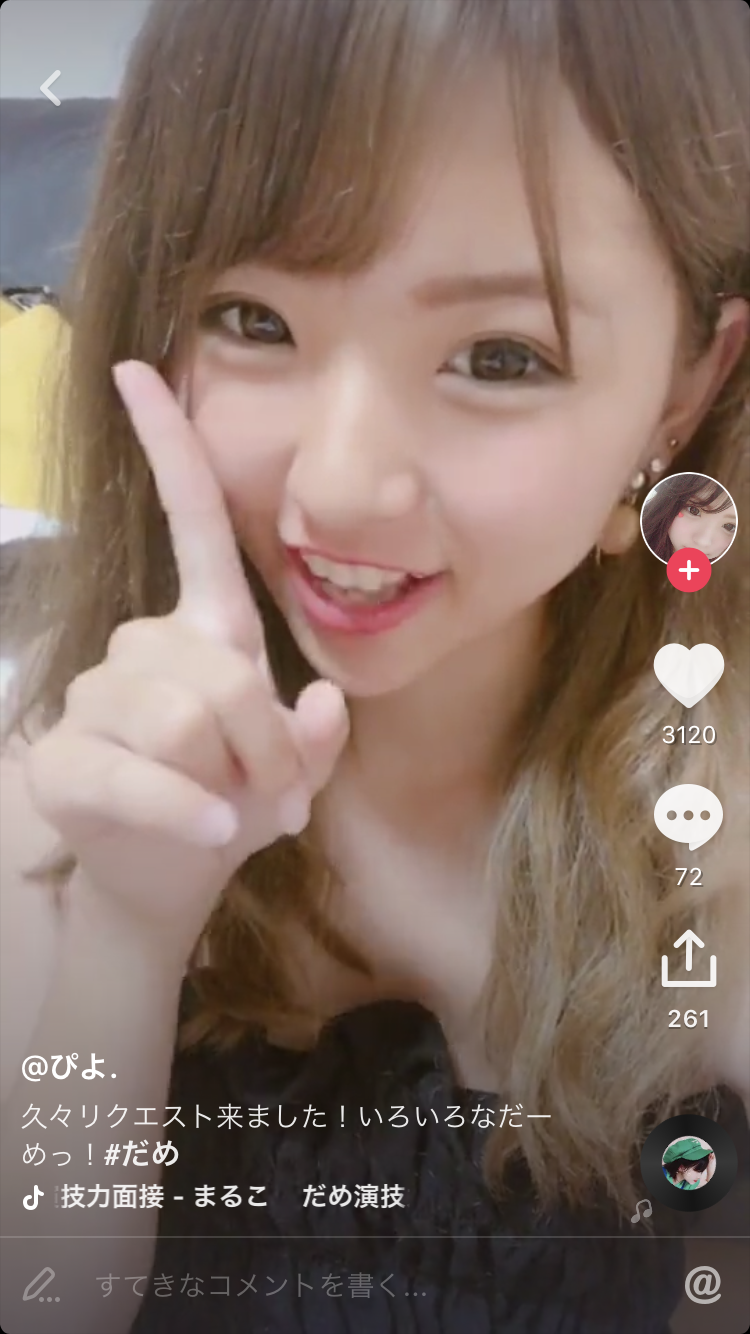Share this video
Viewport: 750px width, 1334px height.
[688, 958]
